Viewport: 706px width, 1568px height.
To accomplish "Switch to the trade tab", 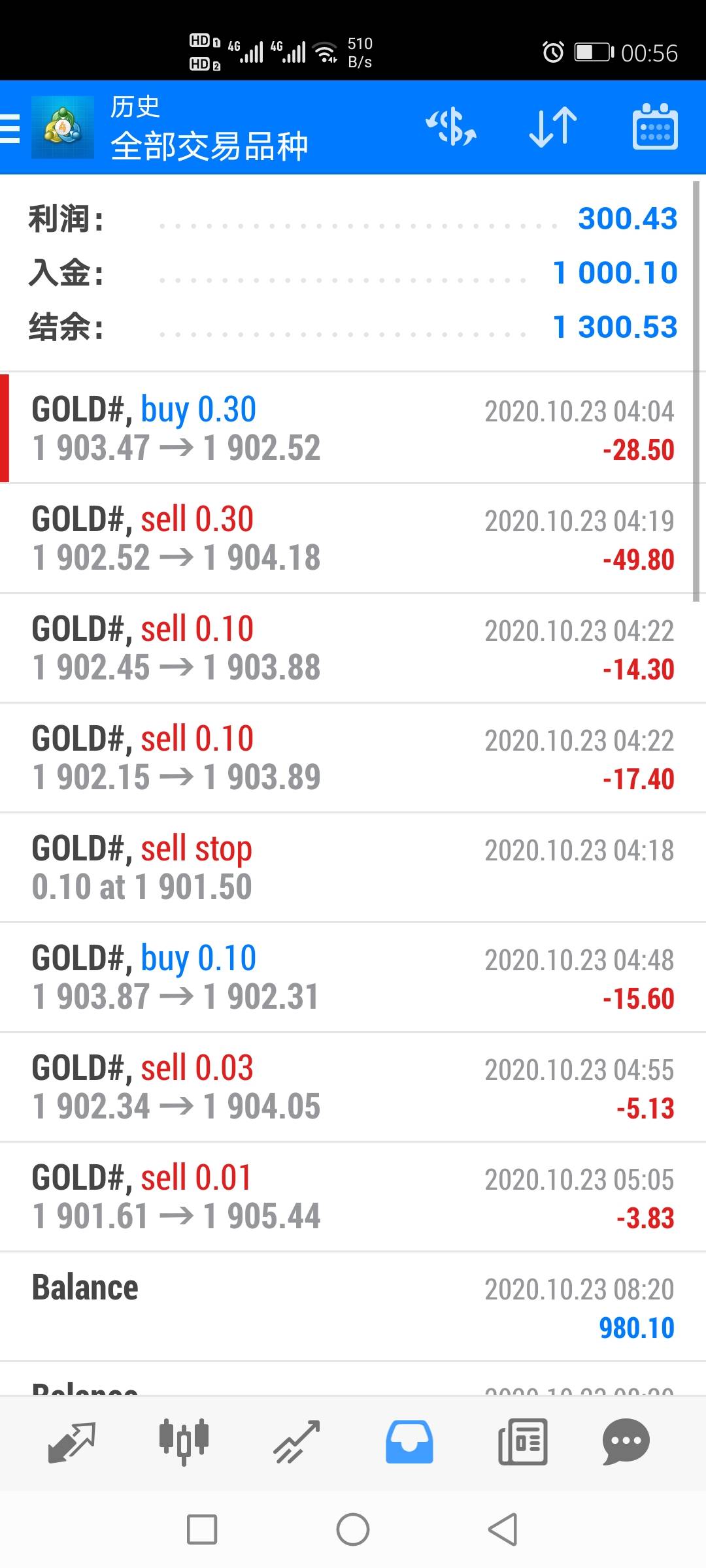I will click(x=297, y=1441).
